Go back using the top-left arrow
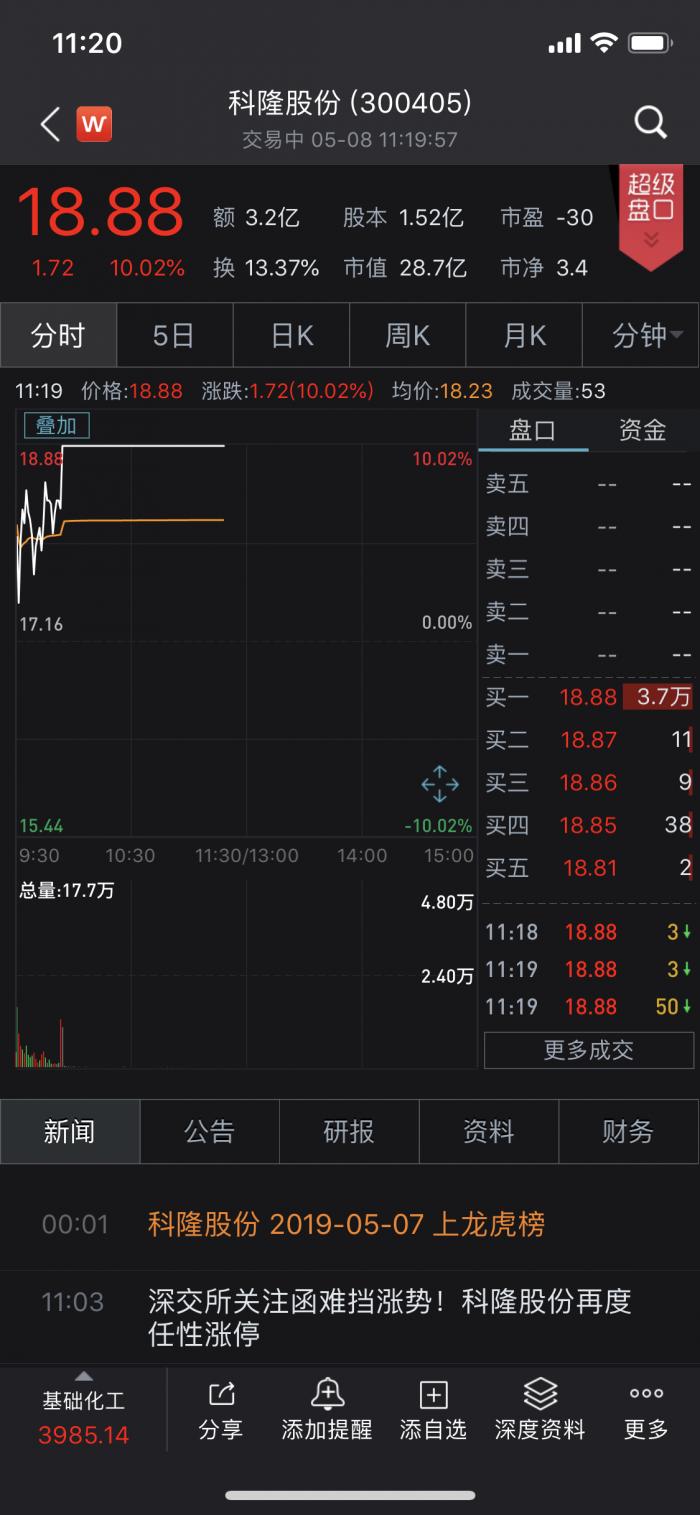This screenshot has height=1515, width=700. (49, 124)
